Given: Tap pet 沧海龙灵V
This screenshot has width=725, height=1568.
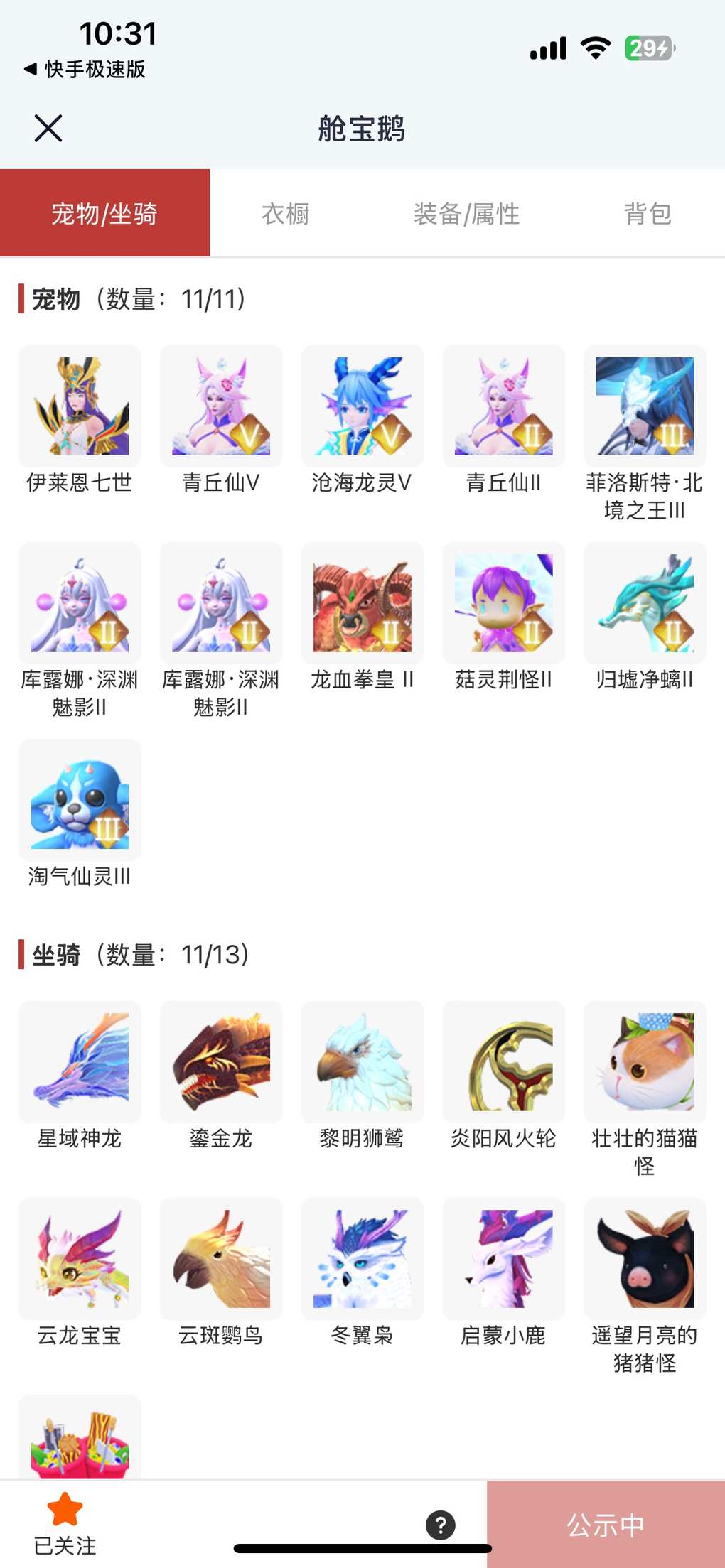Looking at the screenshot, I should [x=362, y=406].
